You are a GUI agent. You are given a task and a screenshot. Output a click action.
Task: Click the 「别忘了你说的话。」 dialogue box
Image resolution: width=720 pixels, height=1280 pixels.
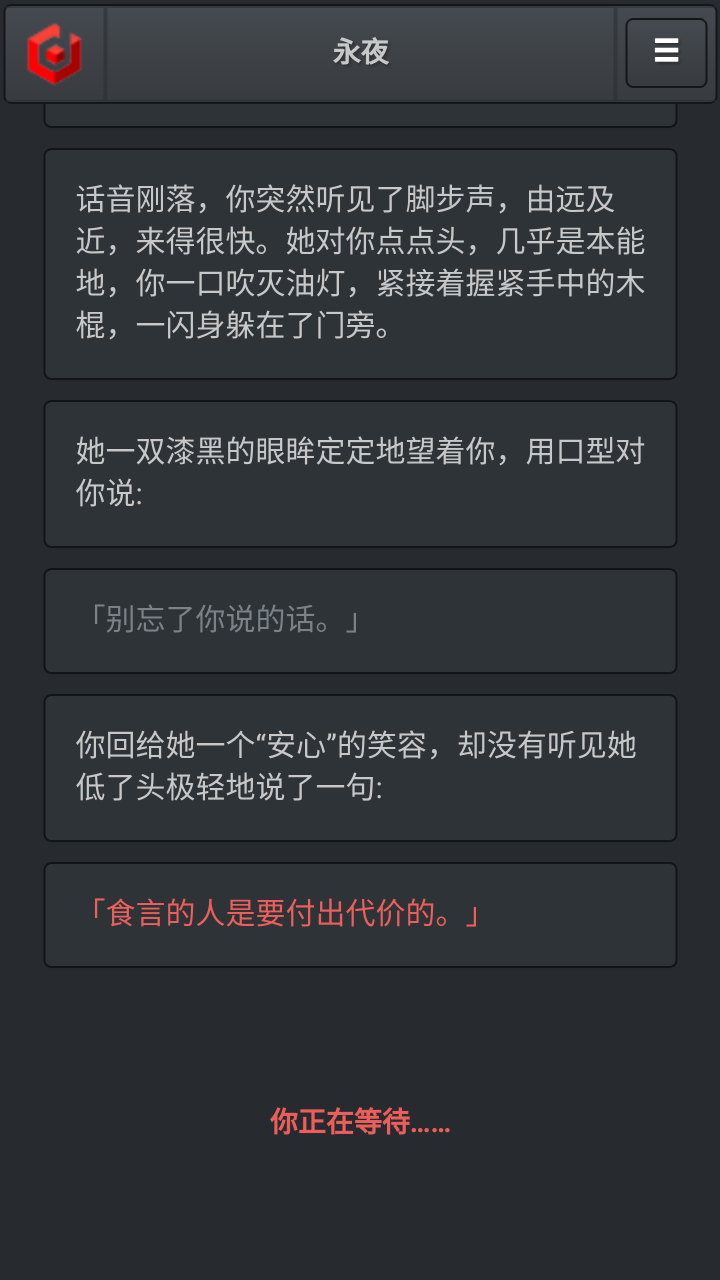pyautogui.click(x=360, y=620)
